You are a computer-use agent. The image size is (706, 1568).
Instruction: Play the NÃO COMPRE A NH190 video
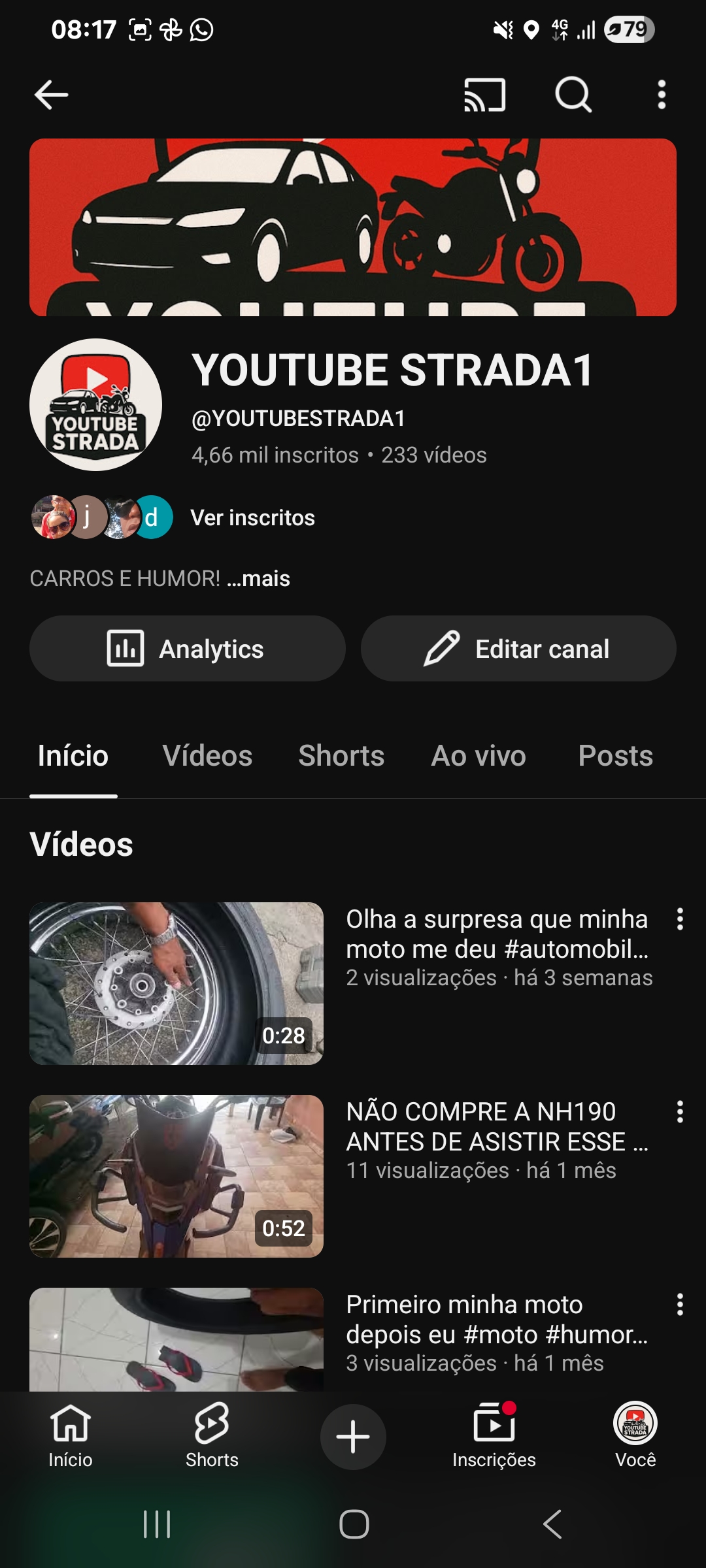point(176,1176)
